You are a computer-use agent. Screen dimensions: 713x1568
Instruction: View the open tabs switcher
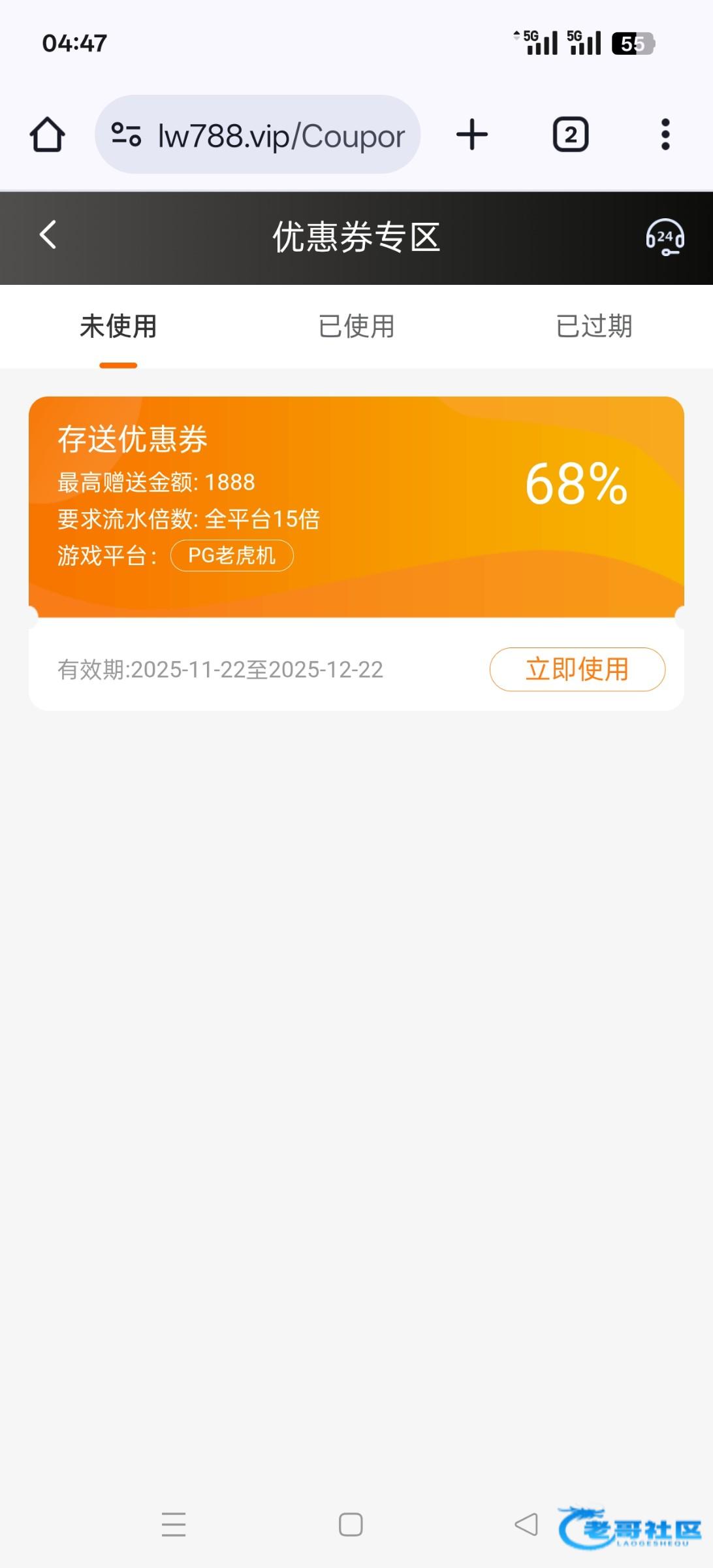click(571, 135)
